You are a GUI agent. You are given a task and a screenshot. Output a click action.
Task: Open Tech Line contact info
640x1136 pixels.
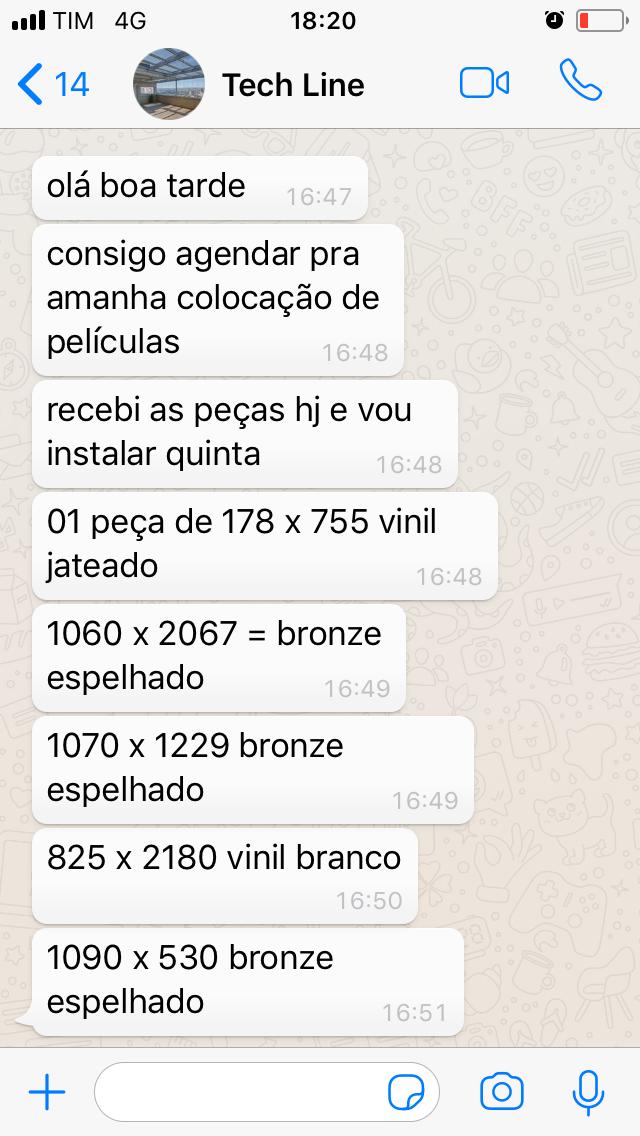293,85
